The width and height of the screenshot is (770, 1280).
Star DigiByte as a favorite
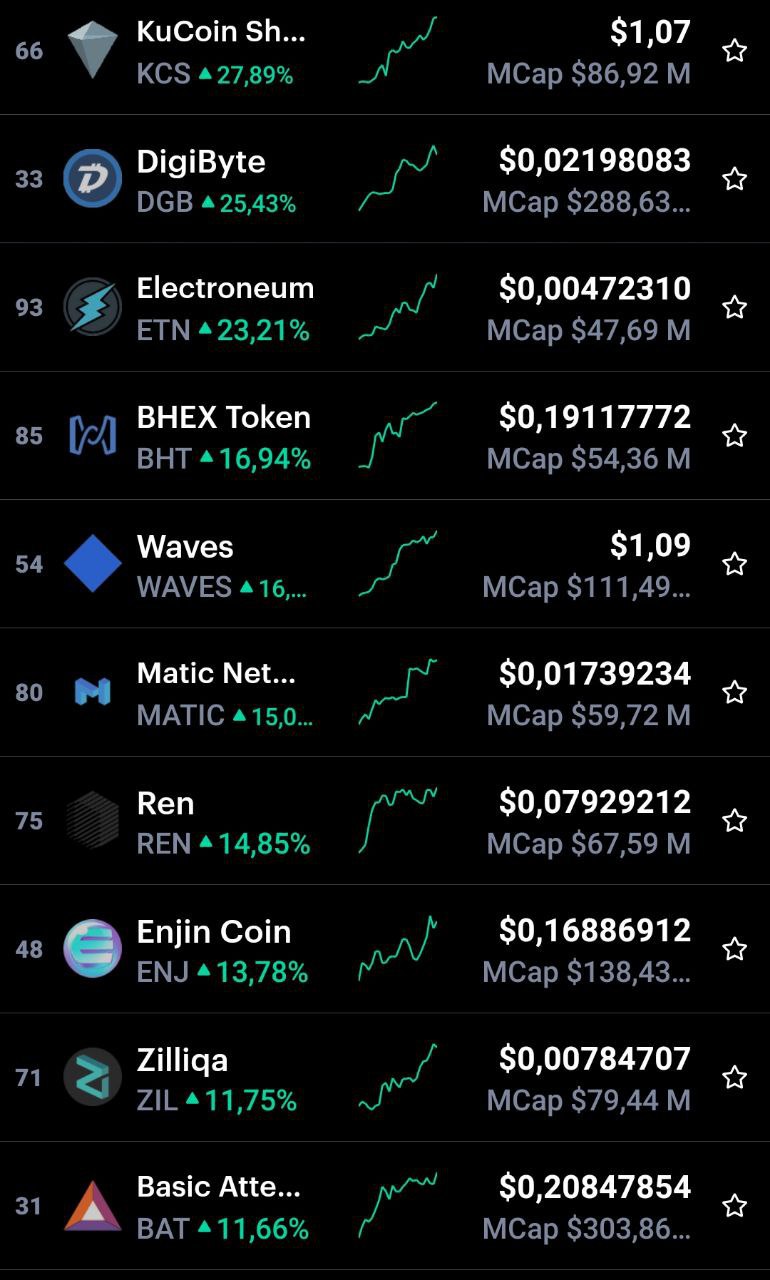(x=735, y=179)
